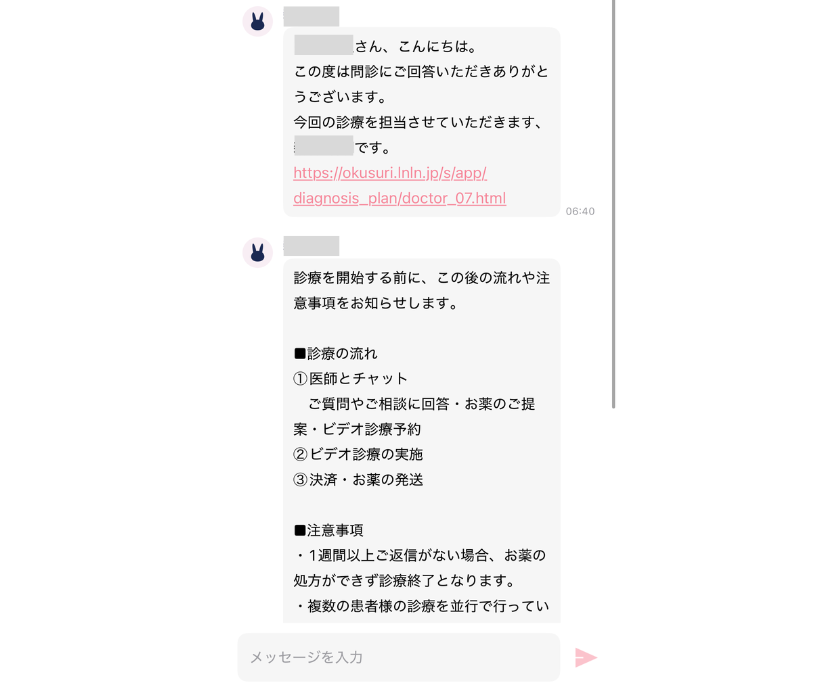Open the doctor_07 diagnosis plan link
The height and width of the screenshot is (700, 840).
tap(398, 185)
